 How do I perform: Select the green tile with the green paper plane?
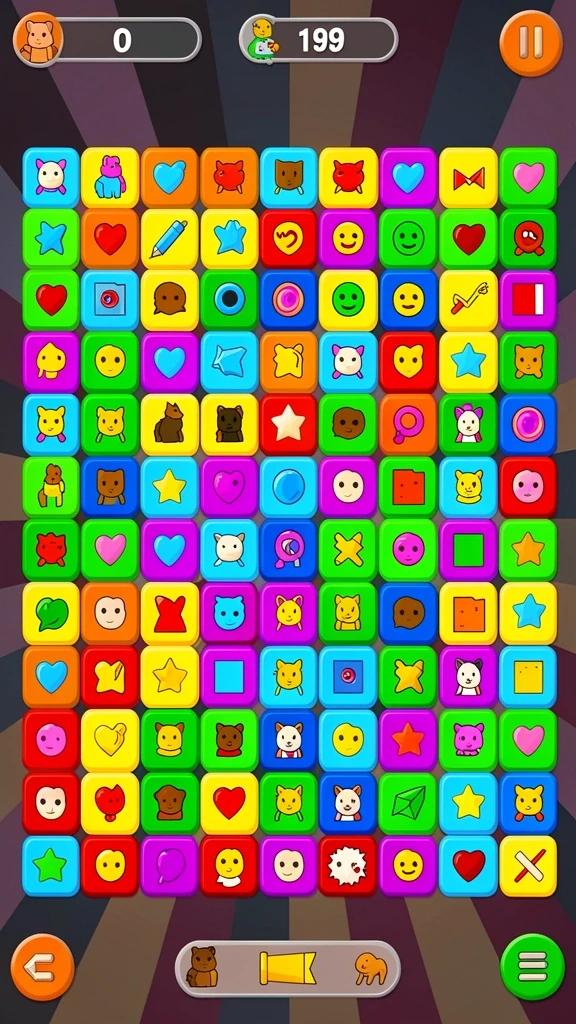[408, 802]
